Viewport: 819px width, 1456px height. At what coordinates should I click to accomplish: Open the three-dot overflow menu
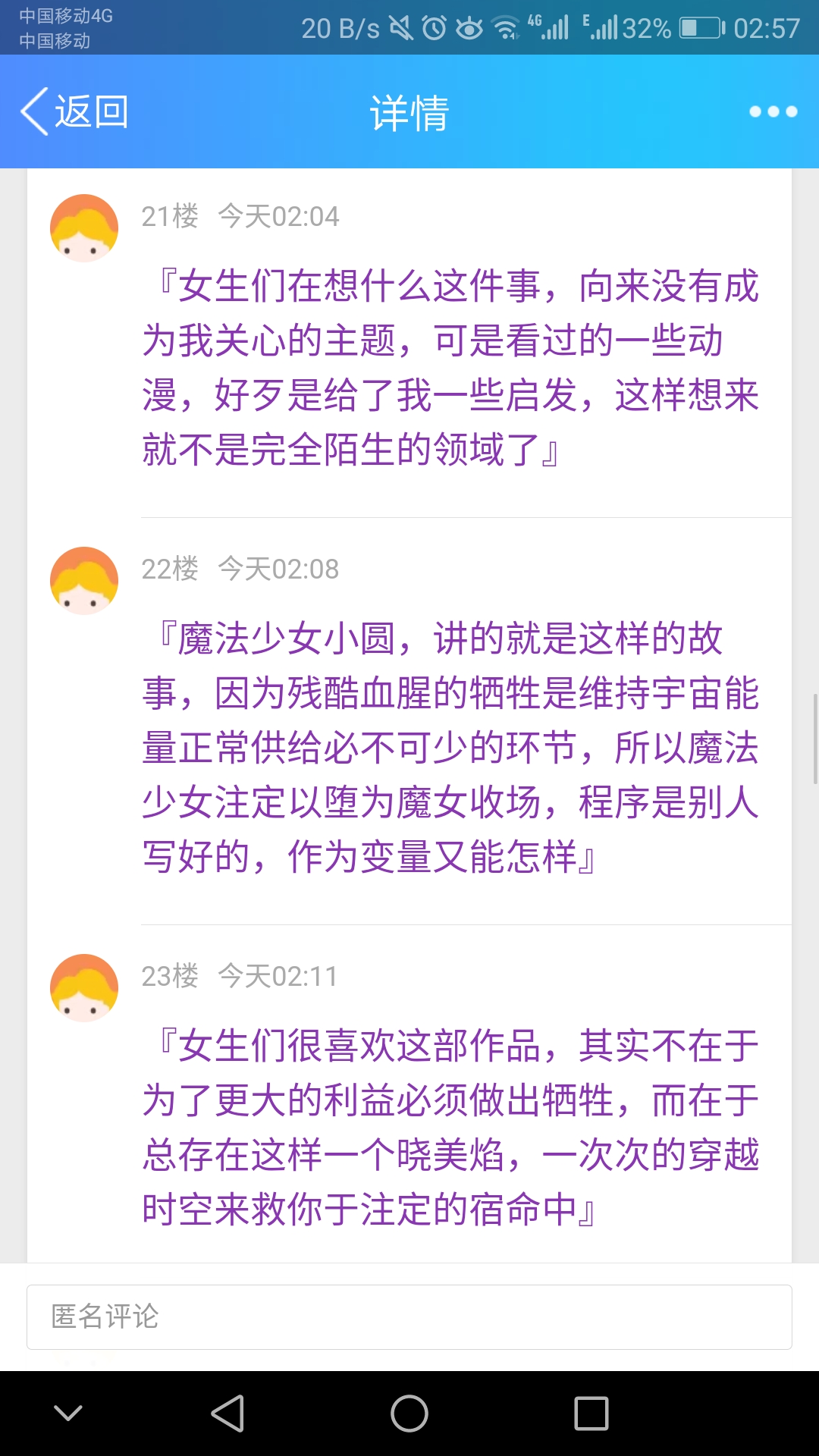(773, 111)
